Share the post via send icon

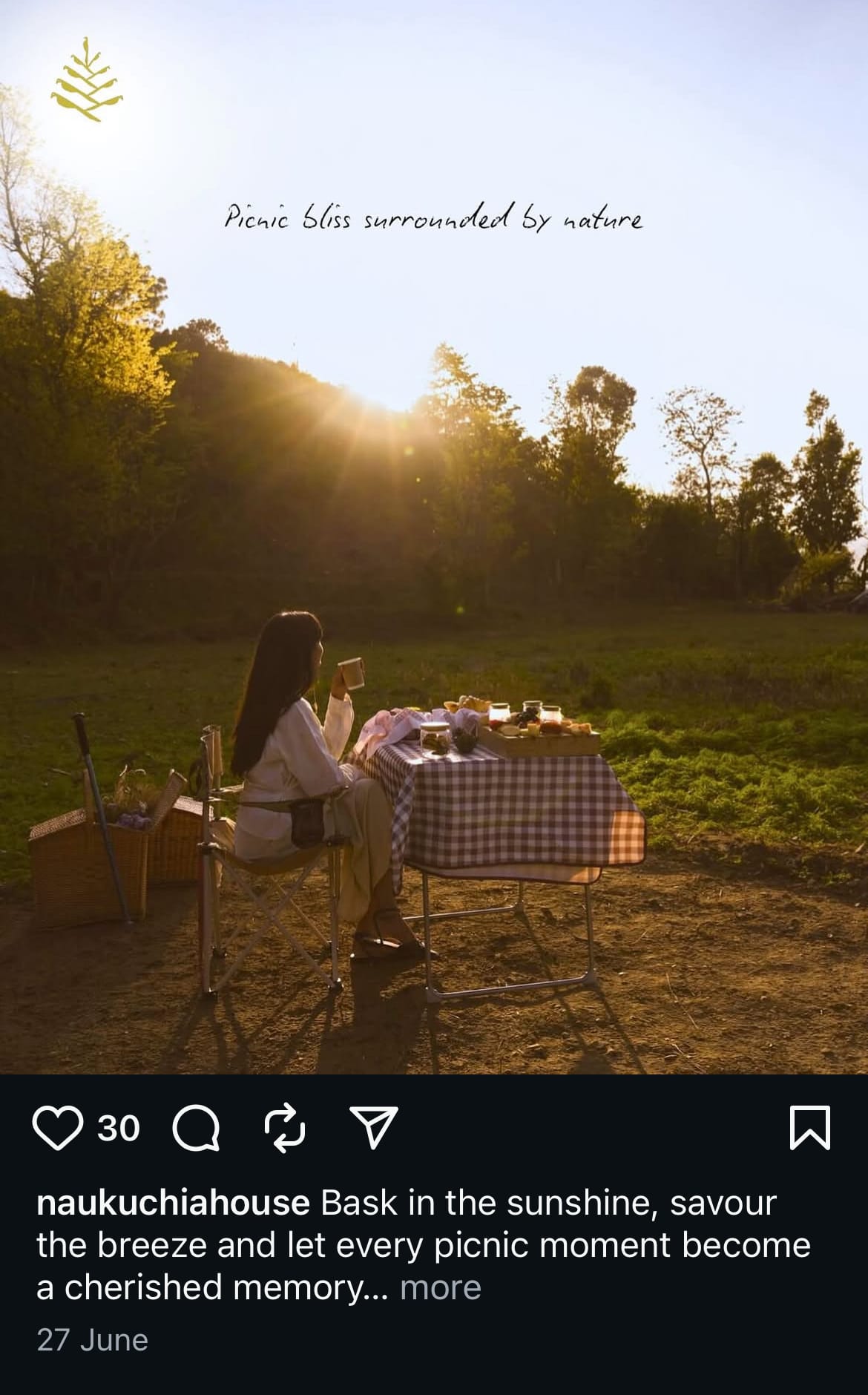point(373,1128)
